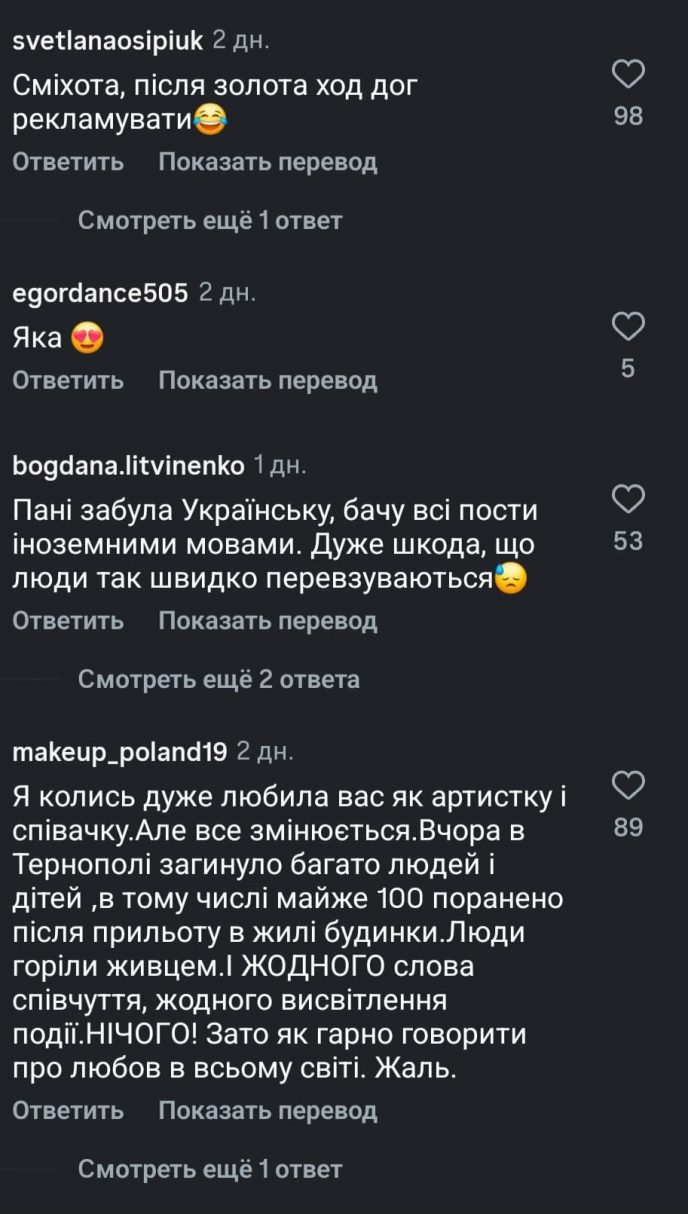This screenshot has width=688, height=1214.
Task: Show translation of egordance505's comment
Action: pyautogui.click(x=267, y=381)
